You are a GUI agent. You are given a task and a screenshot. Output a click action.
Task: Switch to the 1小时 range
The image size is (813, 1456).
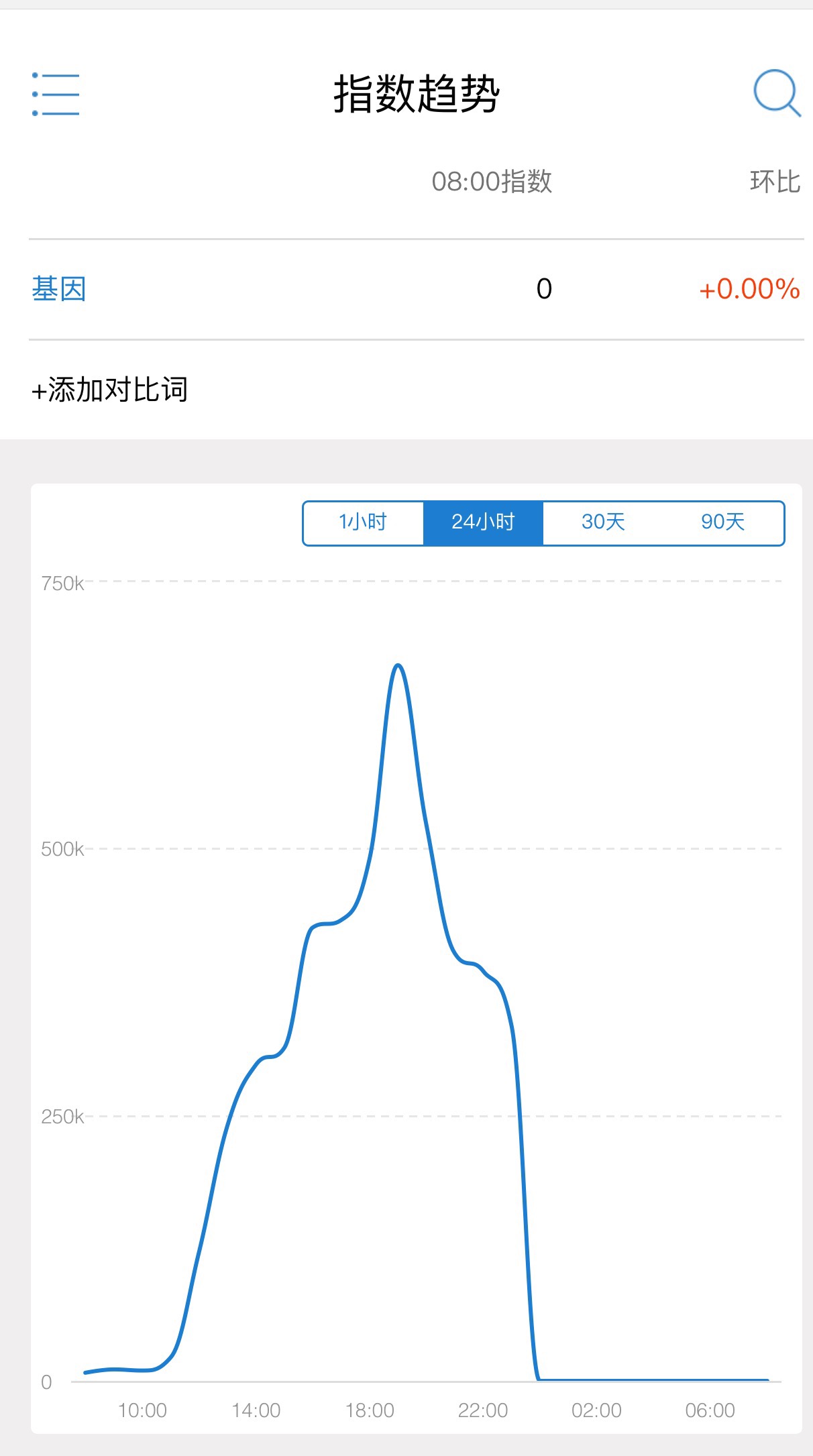pos(363,522)
